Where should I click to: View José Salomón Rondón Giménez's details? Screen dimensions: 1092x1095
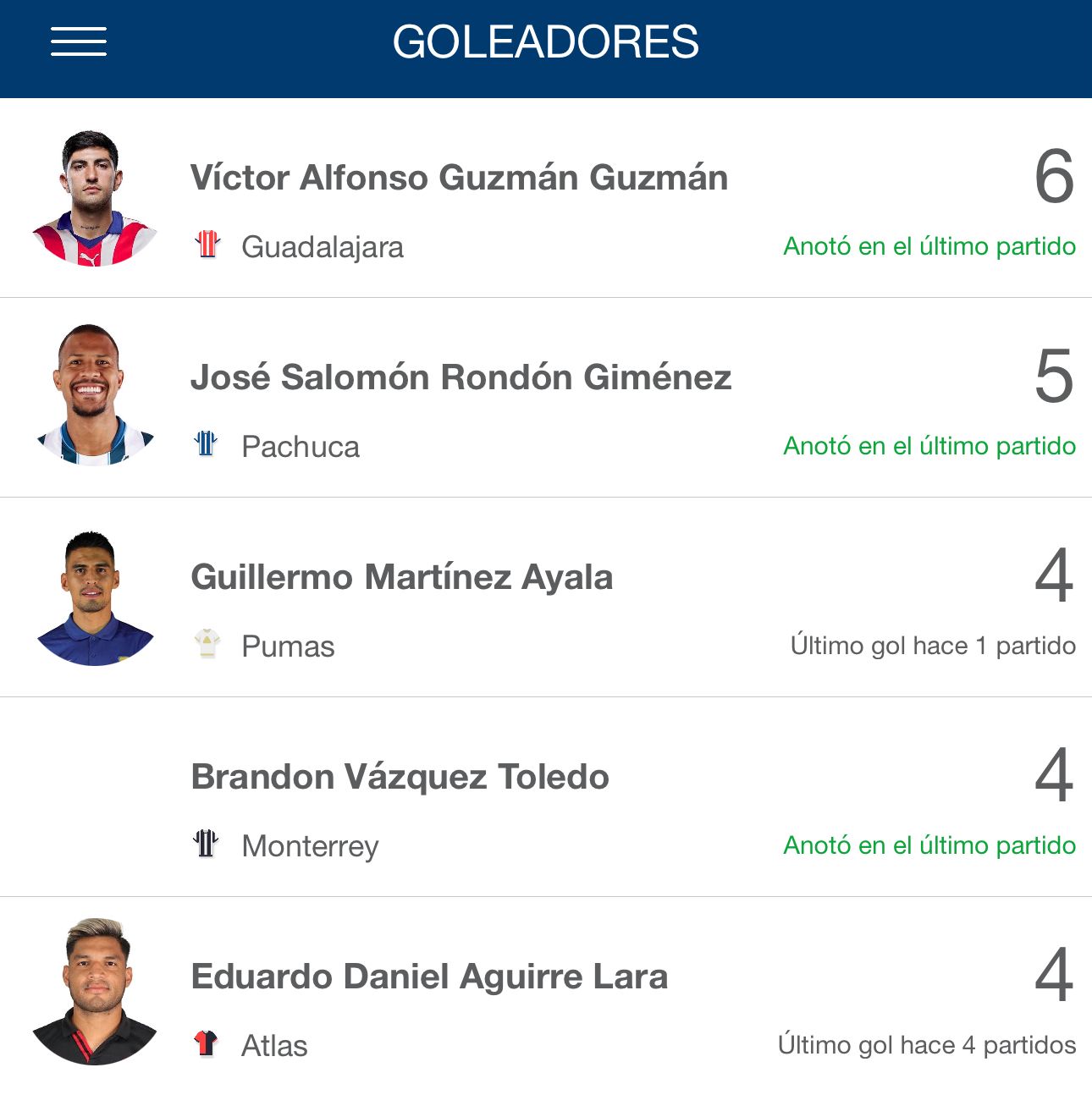coord(461,378)
